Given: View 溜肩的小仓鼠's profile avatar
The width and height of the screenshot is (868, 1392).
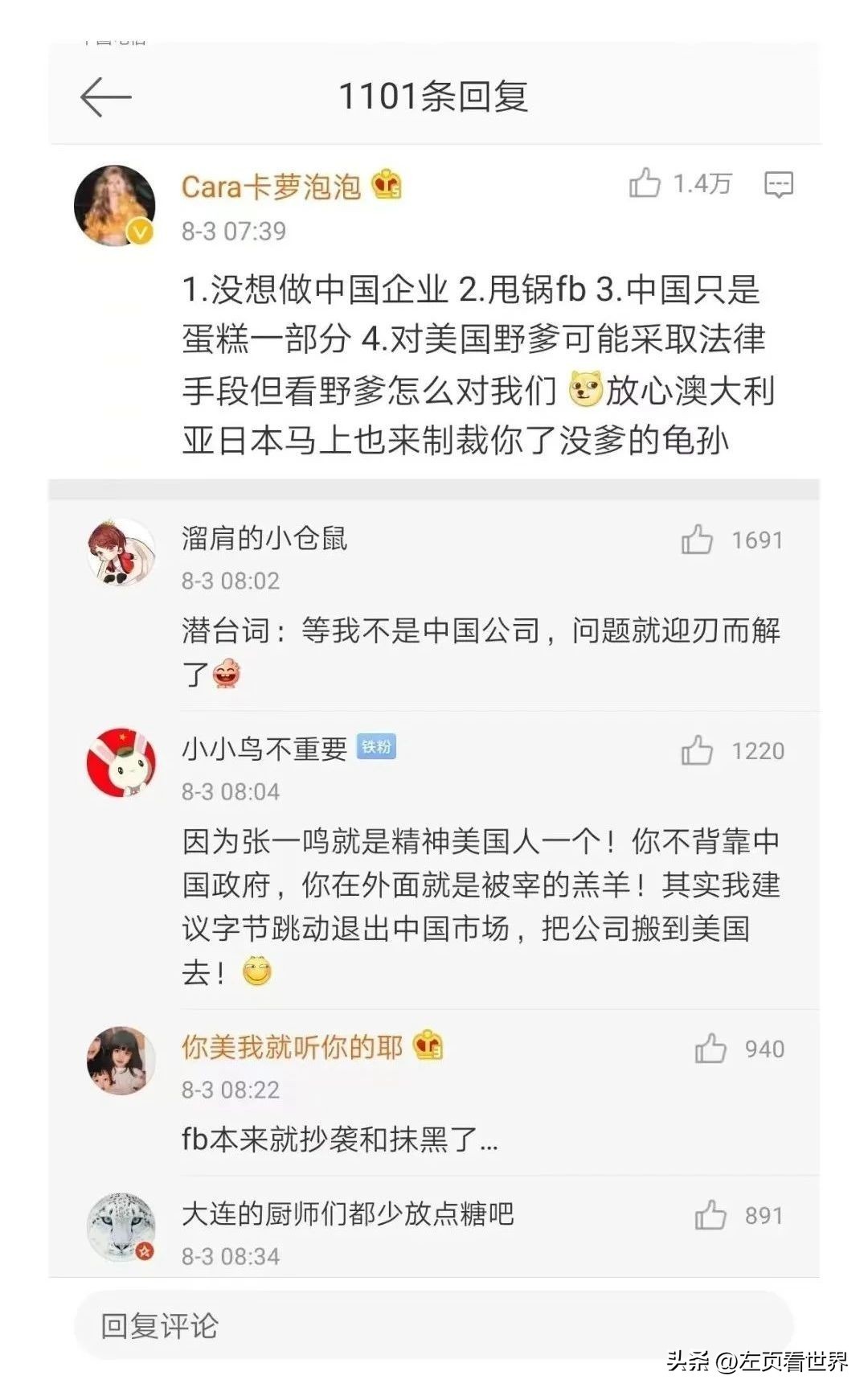Looking at the screenshot, I should coord(121,553).
